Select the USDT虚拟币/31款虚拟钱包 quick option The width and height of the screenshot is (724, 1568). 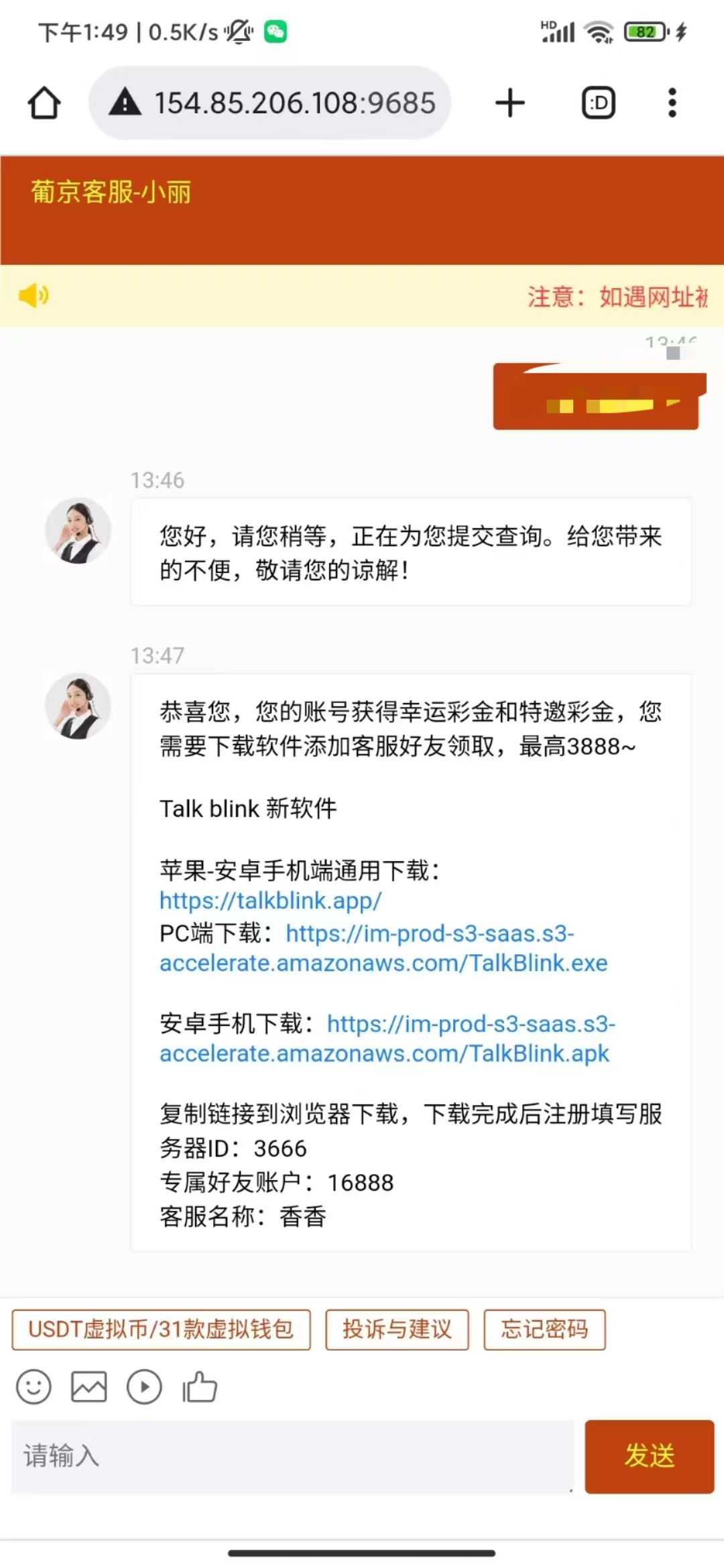(161, 1329)
